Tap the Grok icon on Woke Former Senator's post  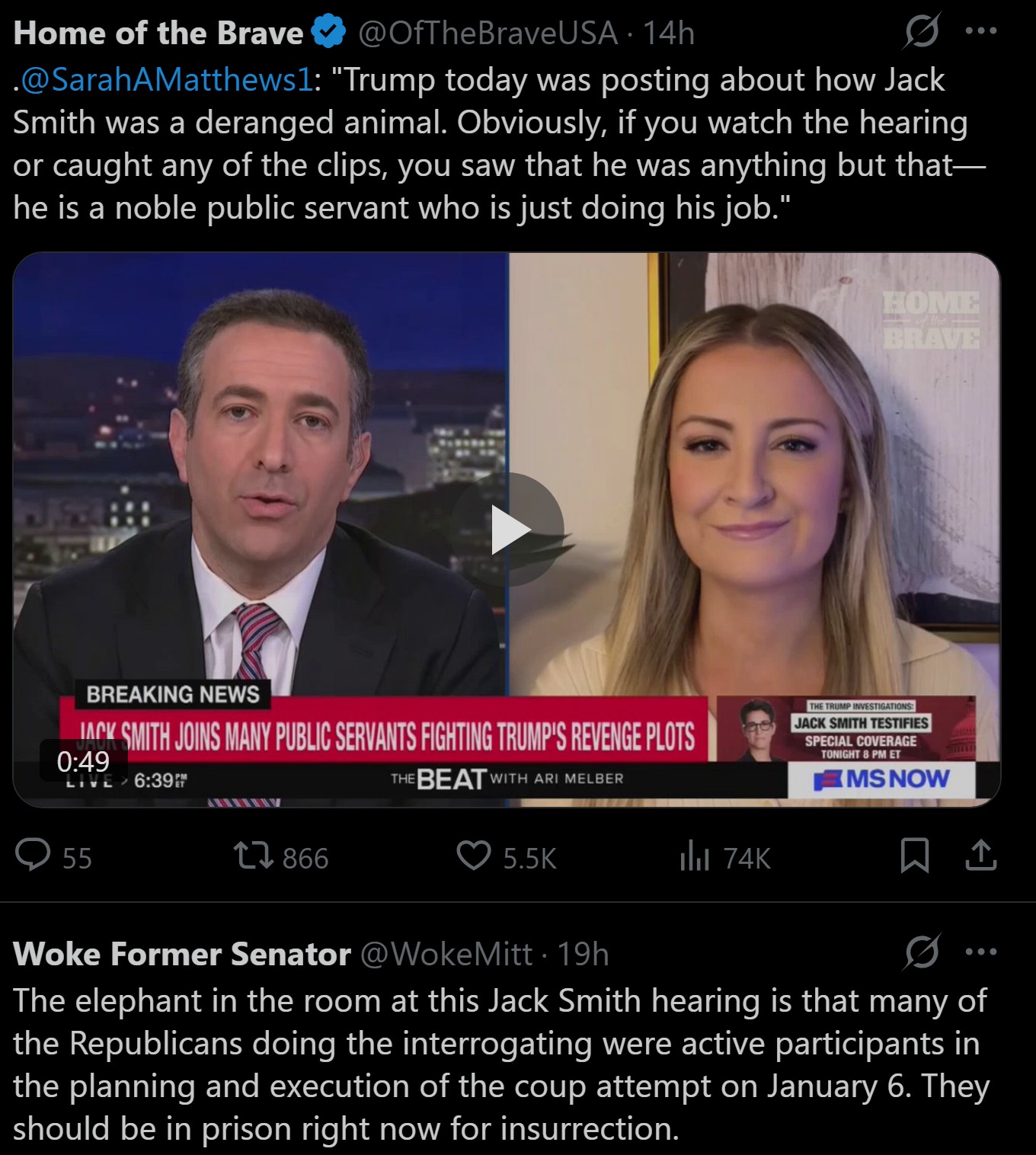tap(922, 952)
